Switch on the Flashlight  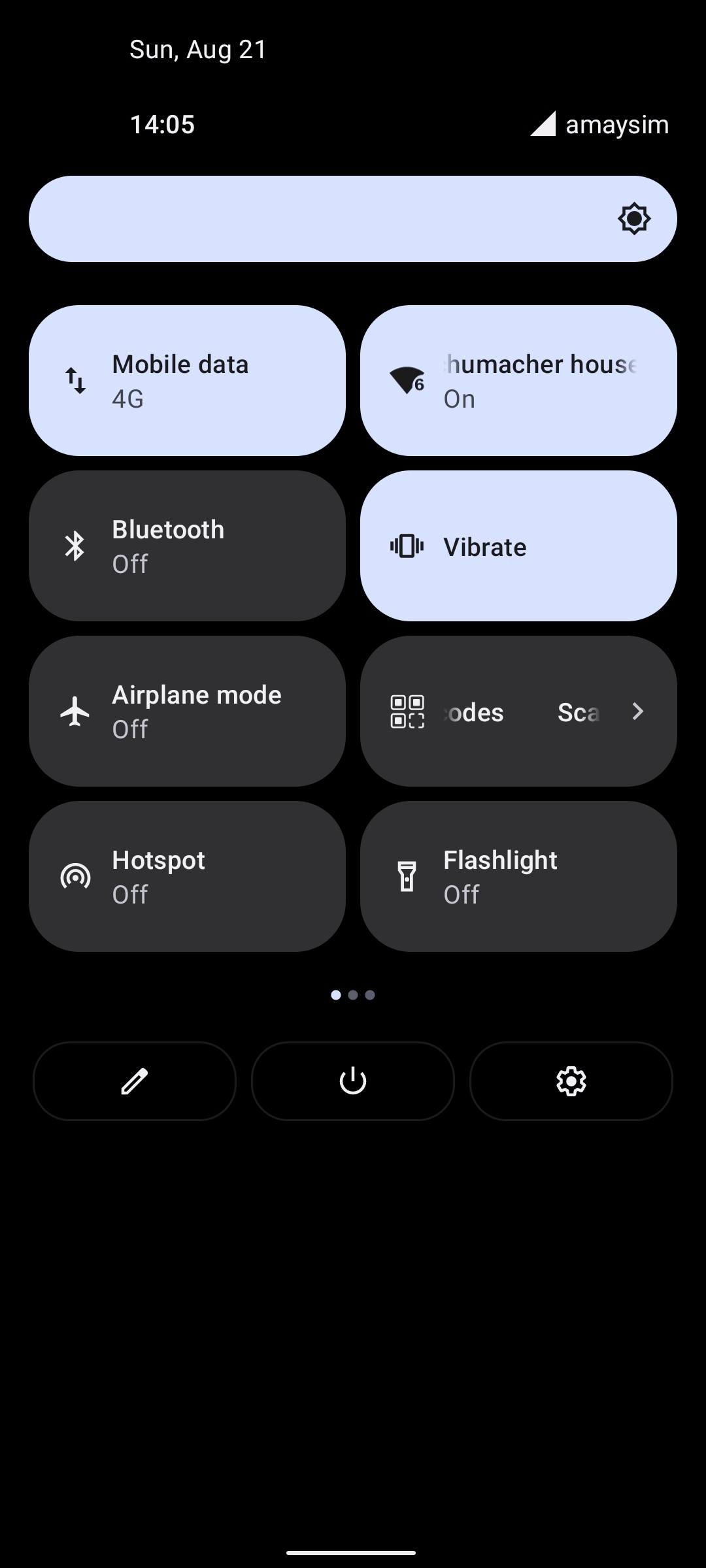pyautogui.click(x=518, y=876)
